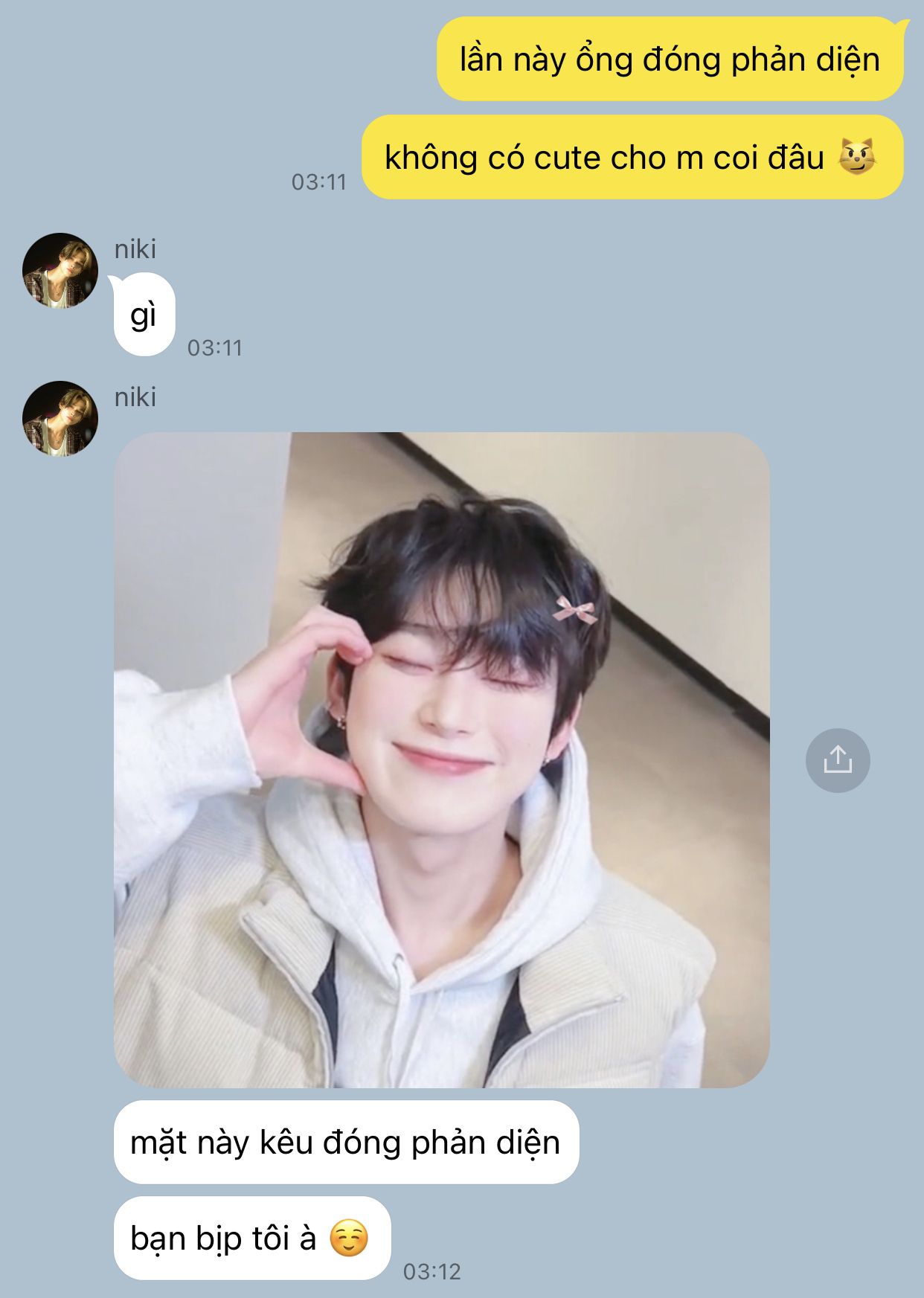Tap niki's avatar above the photo message
Image resolution: width=924 pixels, height=1298 pixels.
pos(60,419)
